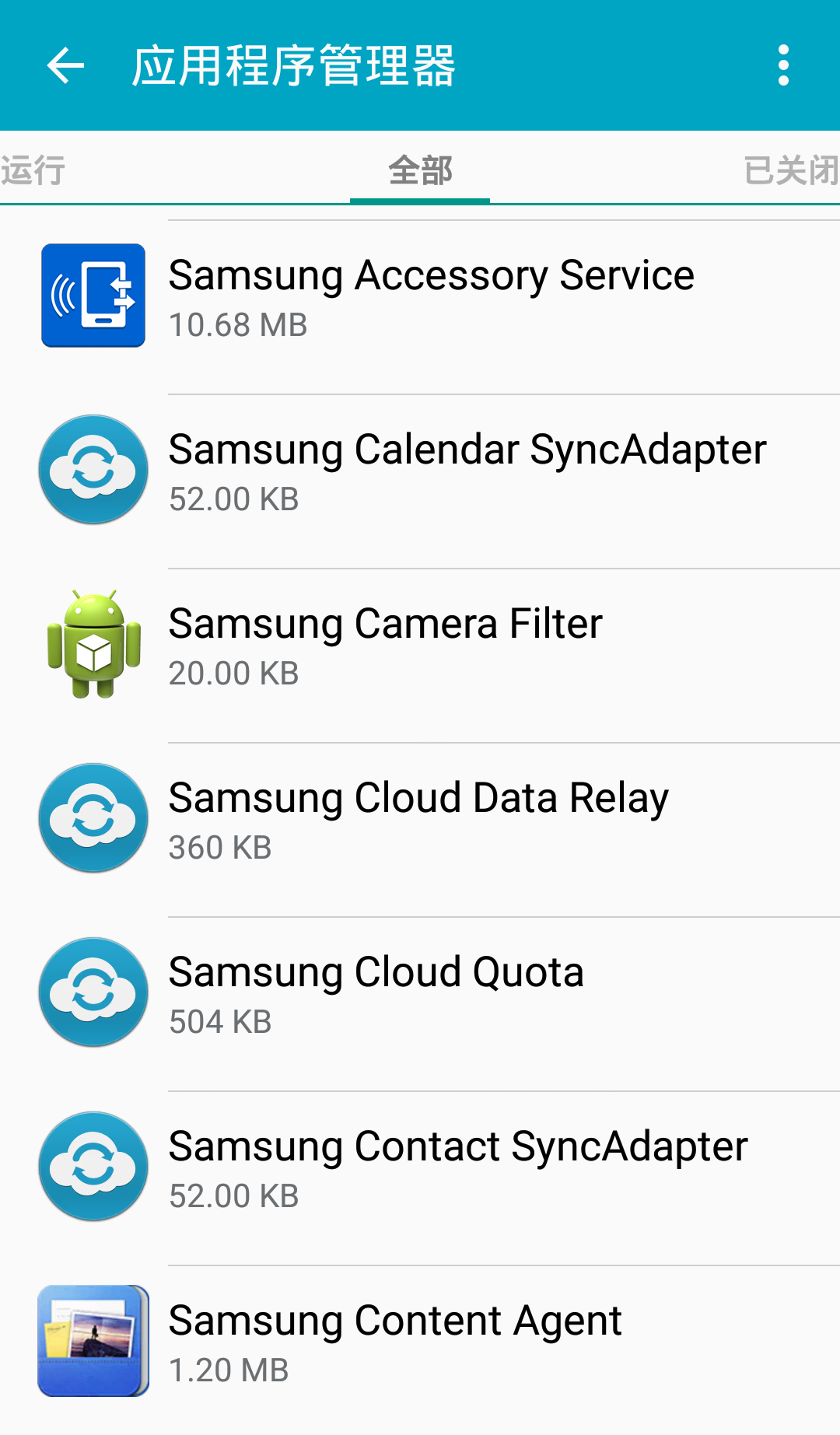Select the Samsung Contact SyncAdapter row

point(457,1166)
